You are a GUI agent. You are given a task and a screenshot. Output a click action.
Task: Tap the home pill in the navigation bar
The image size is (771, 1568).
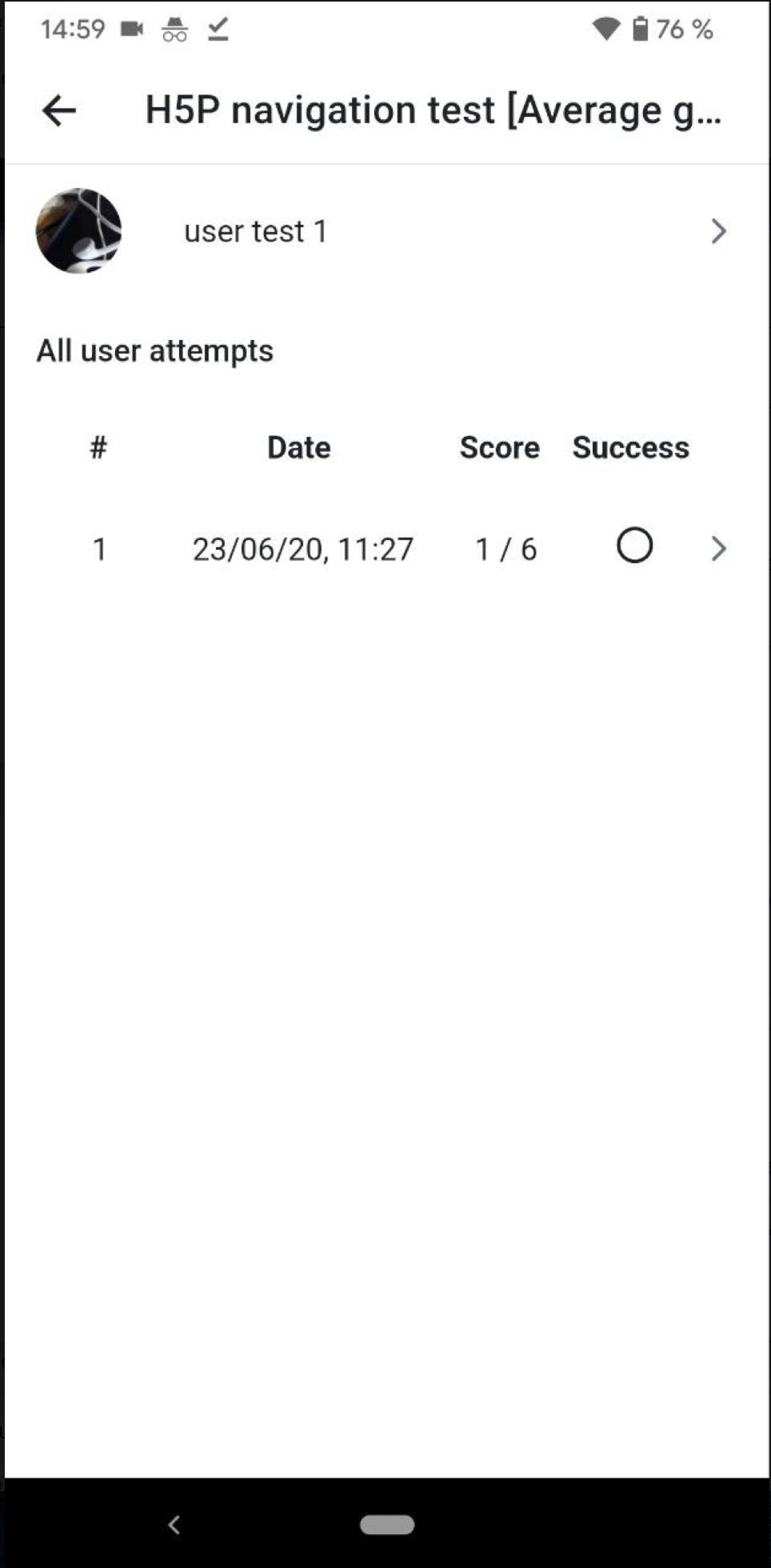[x=387, y=1525]
